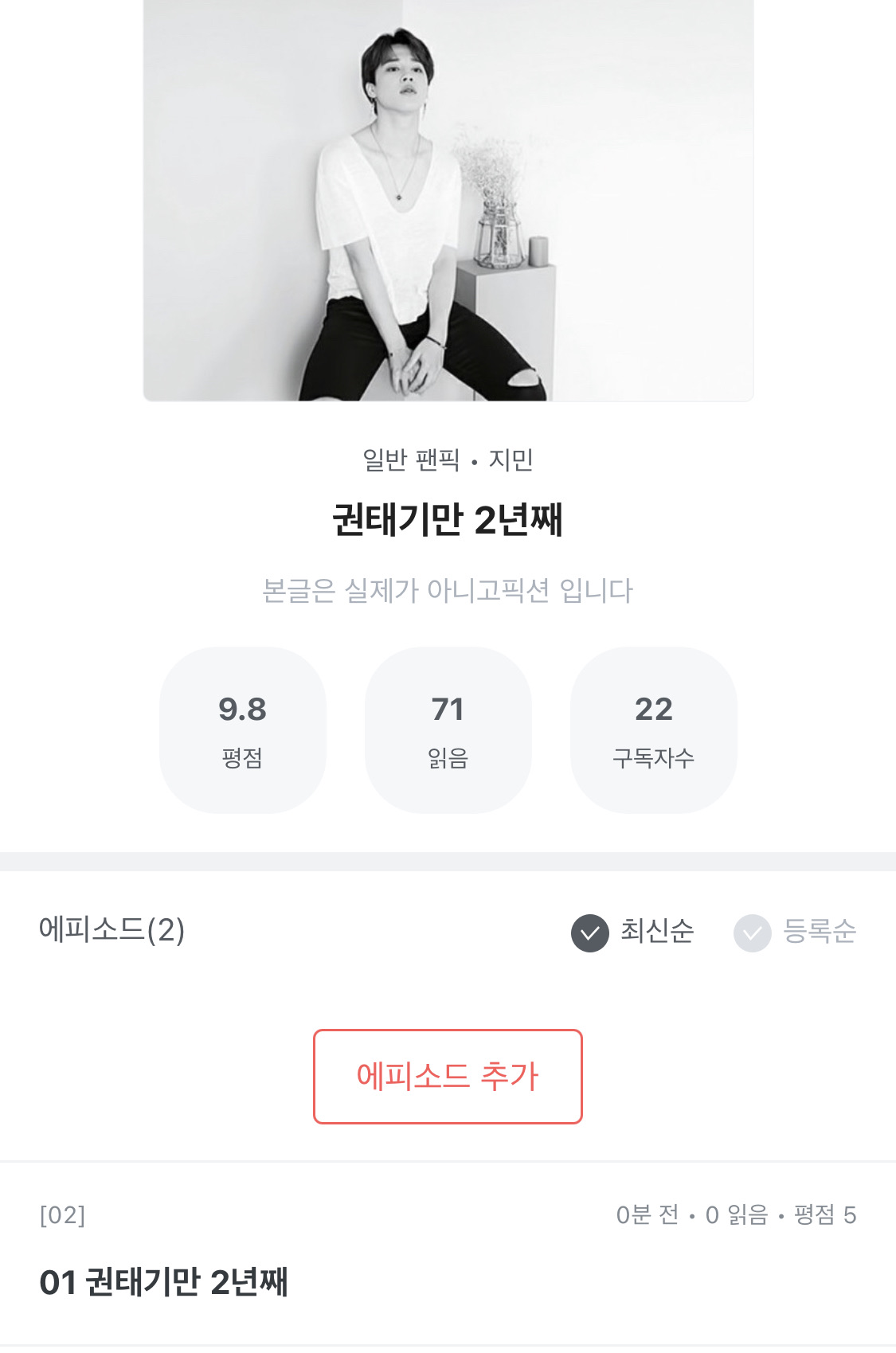The height and width of the screenshot is (1353, 896).
Task: Tap the 에피소드 추가 button
Action: pyautogui.click(x=448, y=1076)
